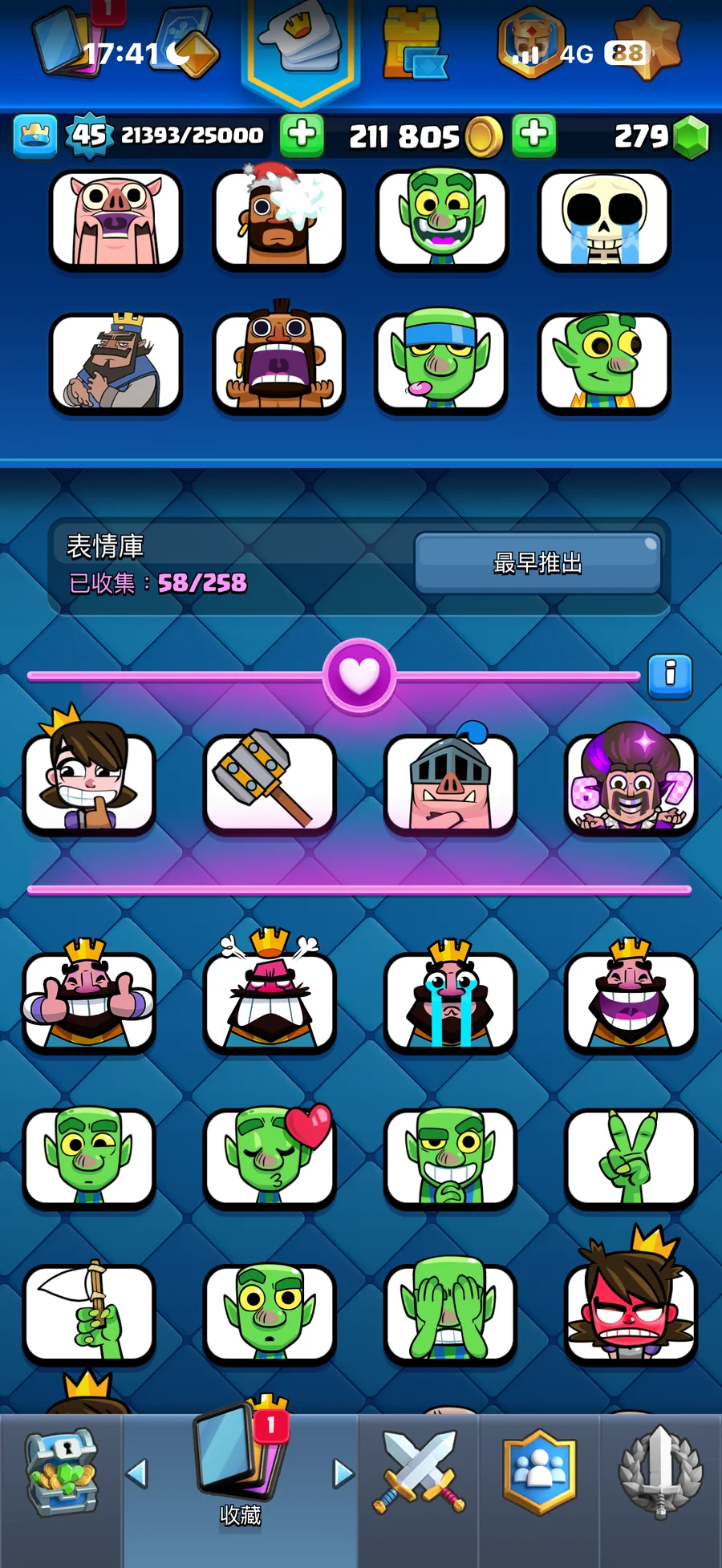Change sort order via 最早推出 button
Screen dimensions: 722x1568
click(x=537, y=563)
